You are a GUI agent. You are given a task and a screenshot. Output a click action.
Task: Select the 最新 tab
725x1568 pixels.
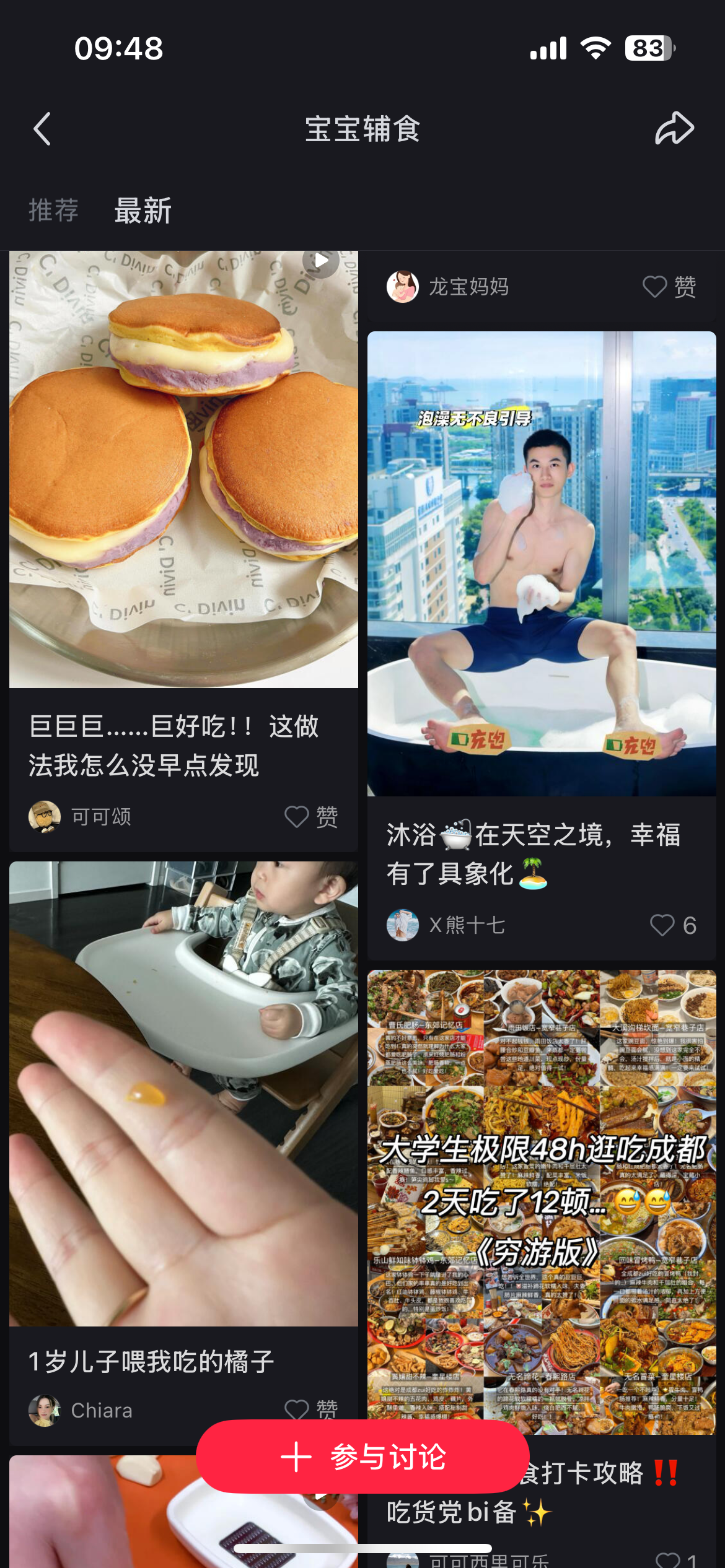143,211
